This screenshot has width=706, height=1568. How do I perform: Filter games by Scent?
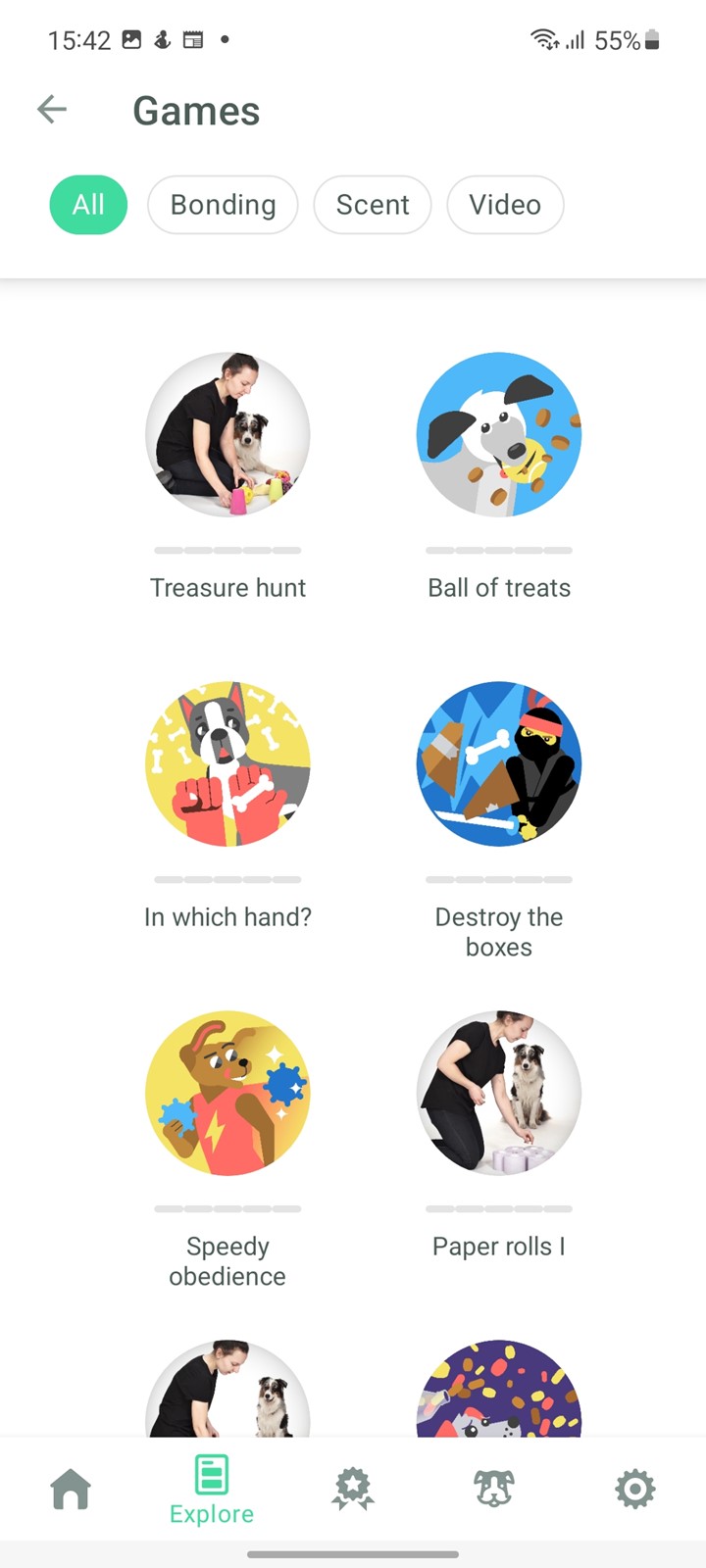click(x=373, y=205)
